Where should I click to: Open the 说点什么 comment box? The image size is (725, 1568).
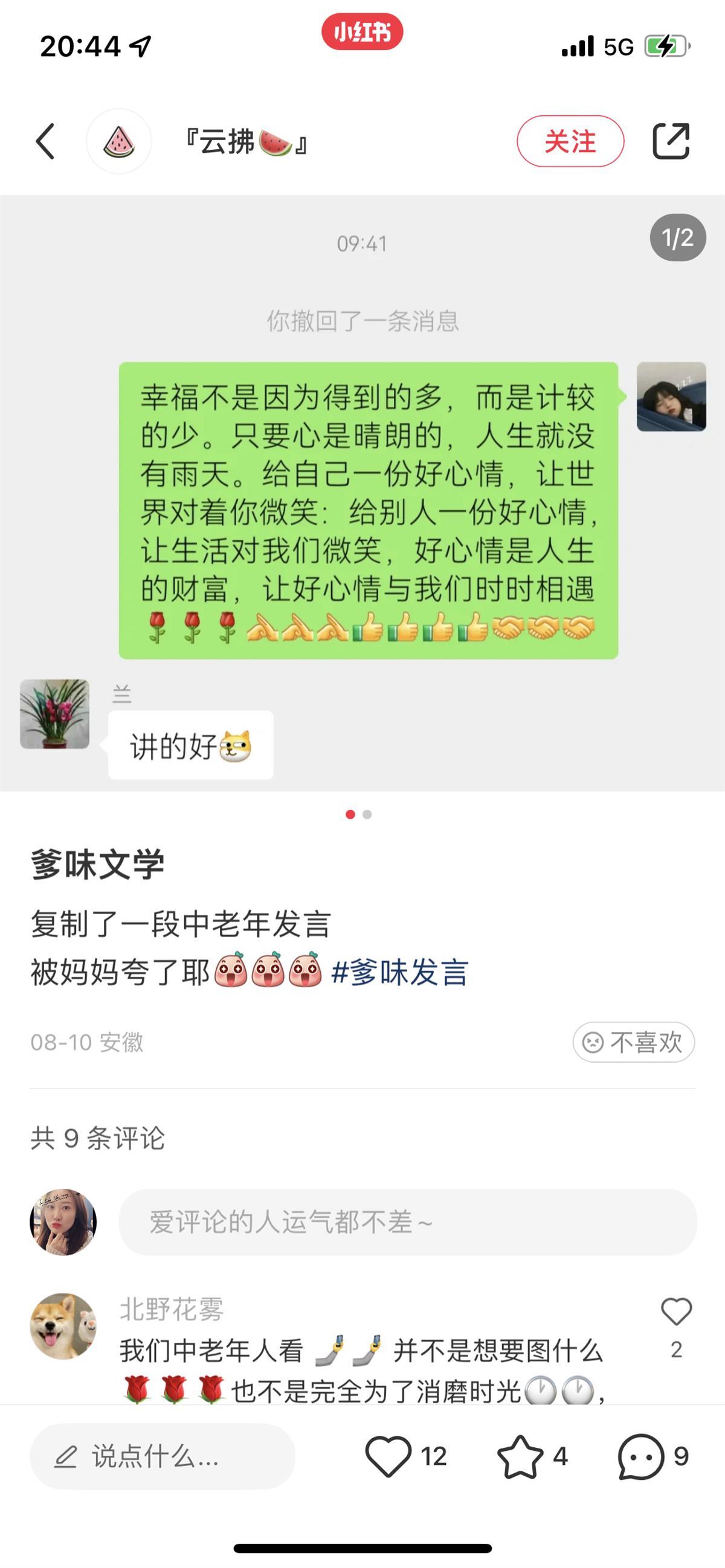coord(162,1456)
